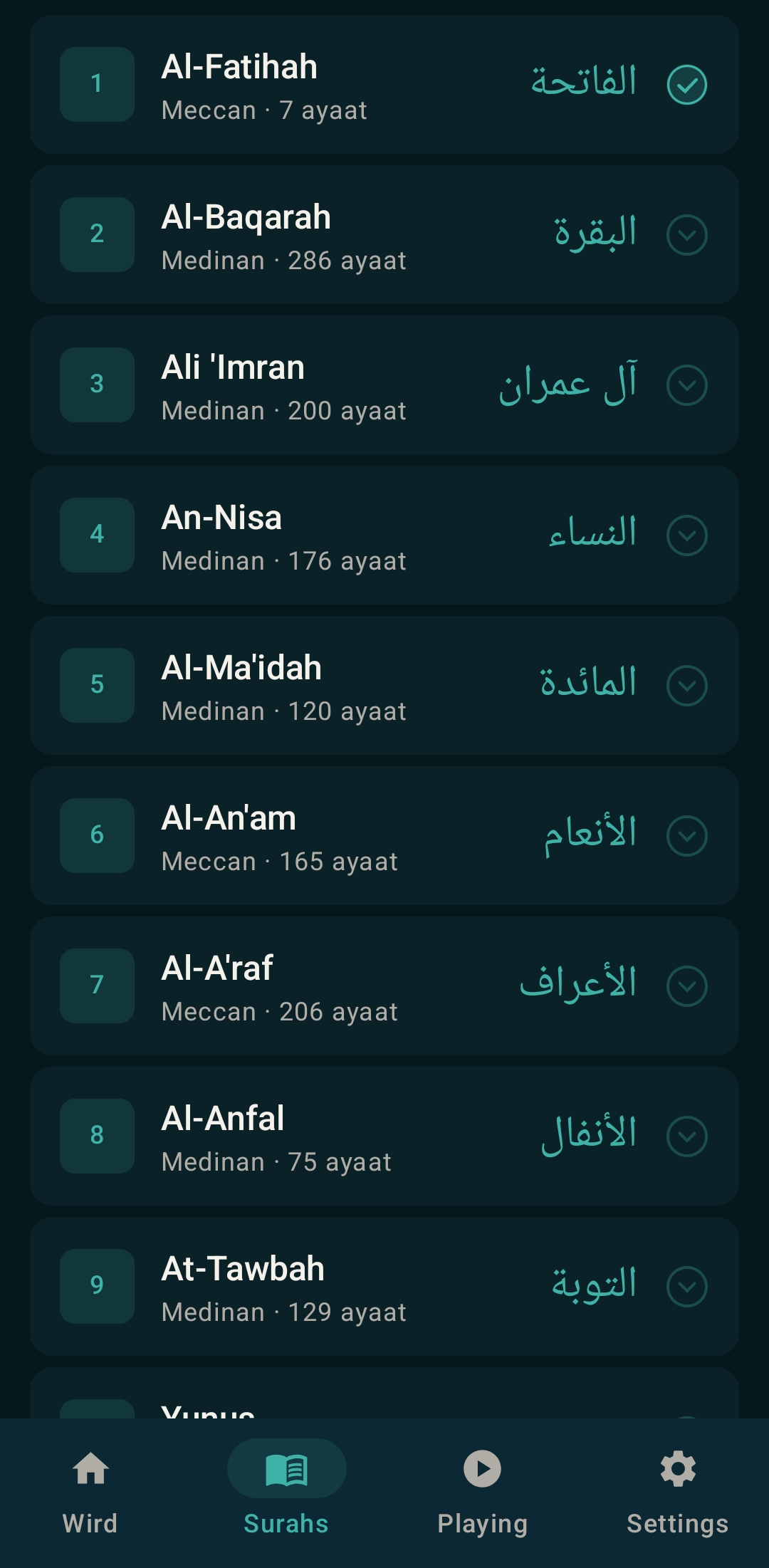Expand the chevron on Ali 'Imran

point(686,385)
